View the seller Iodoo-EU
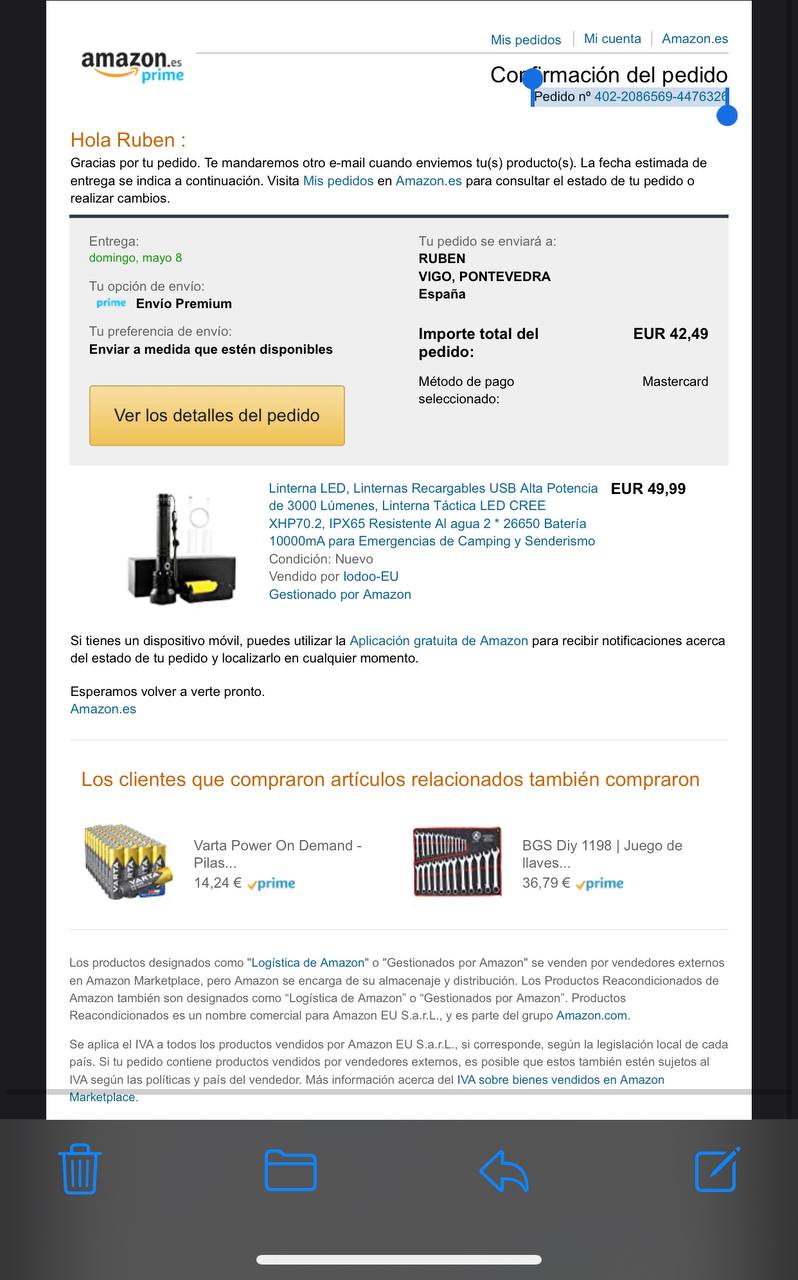This screenshot has height=1280, width=798. 371,576
